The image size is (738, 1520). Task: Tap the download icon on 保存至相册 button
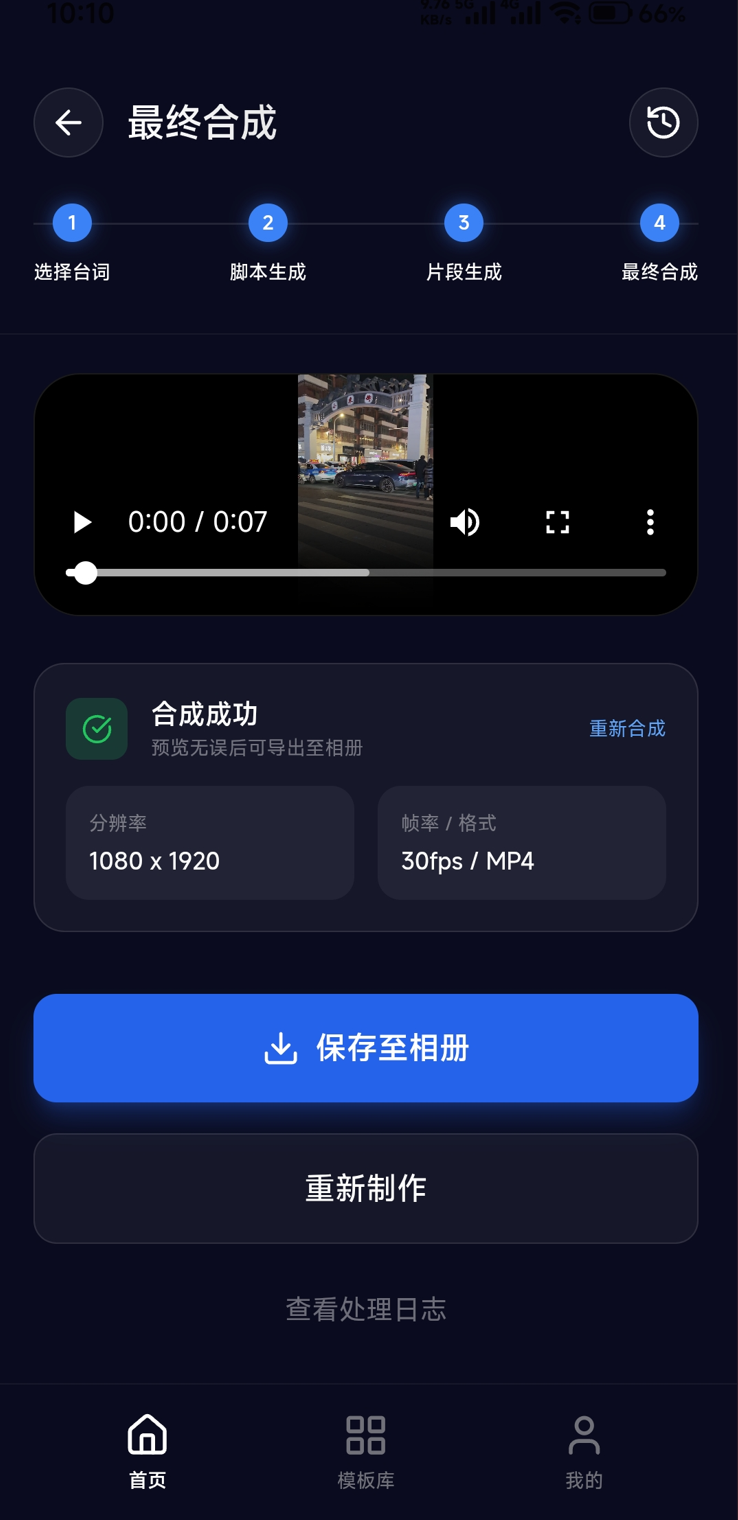tap(280, 1048)
